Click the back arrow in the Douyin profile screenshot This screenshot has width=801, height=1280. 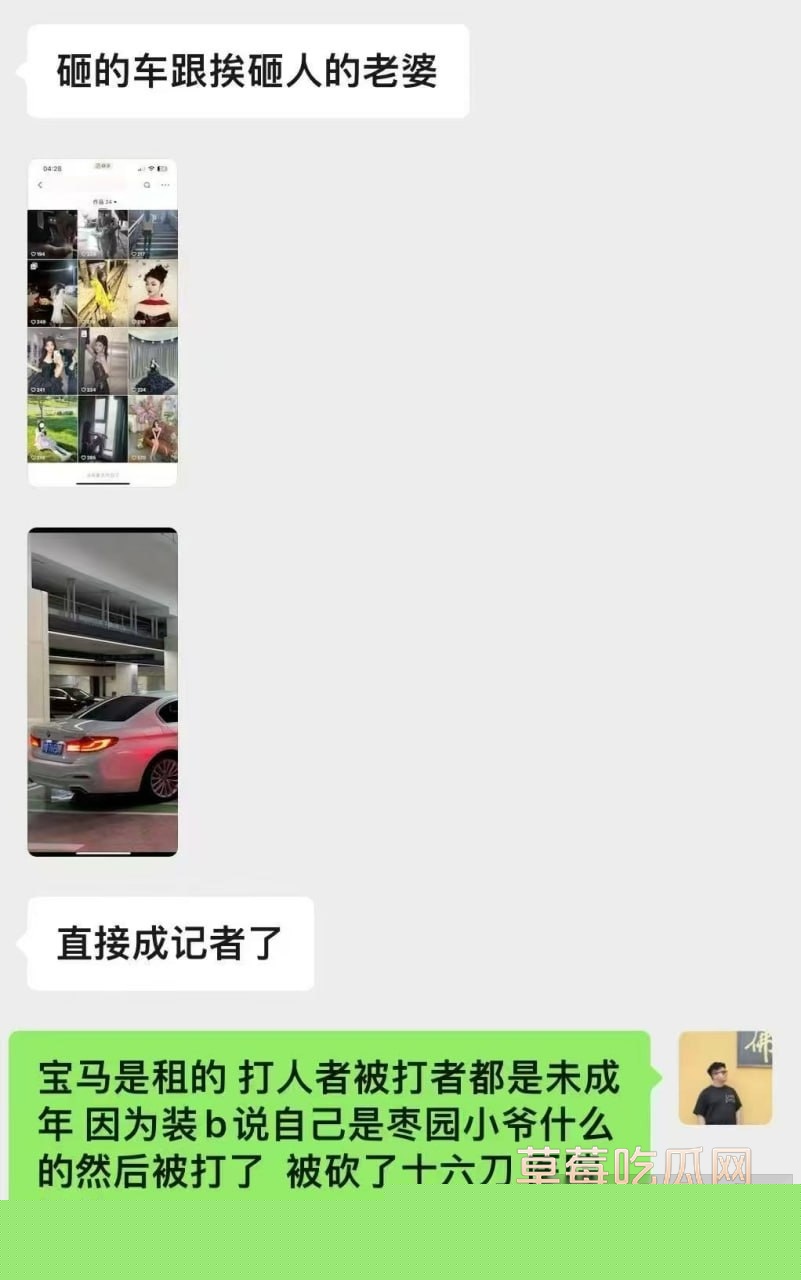click(x=40, y=184)
